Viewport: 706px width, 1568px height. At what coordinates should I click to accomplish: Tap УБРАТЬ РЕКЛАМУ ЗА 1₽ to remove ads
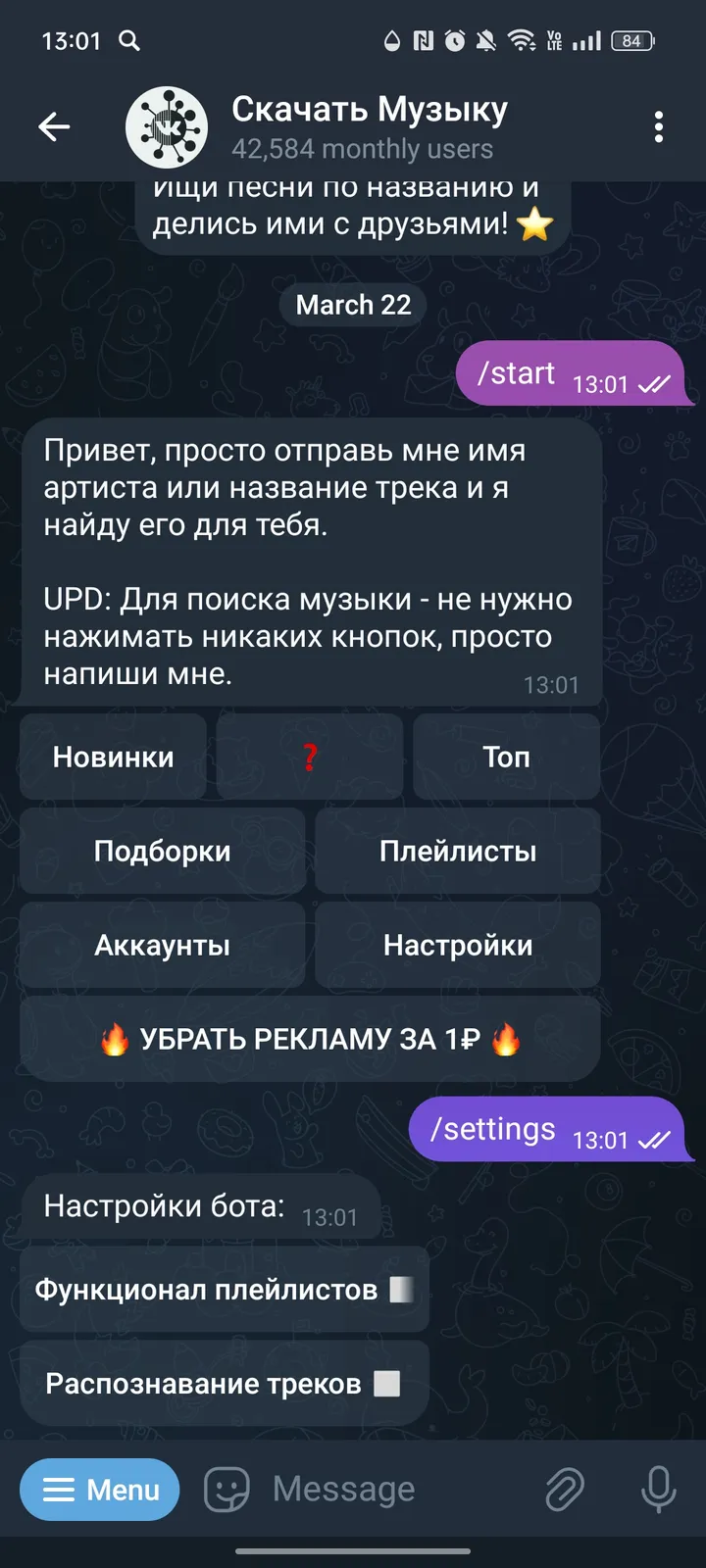point(309,1039)
